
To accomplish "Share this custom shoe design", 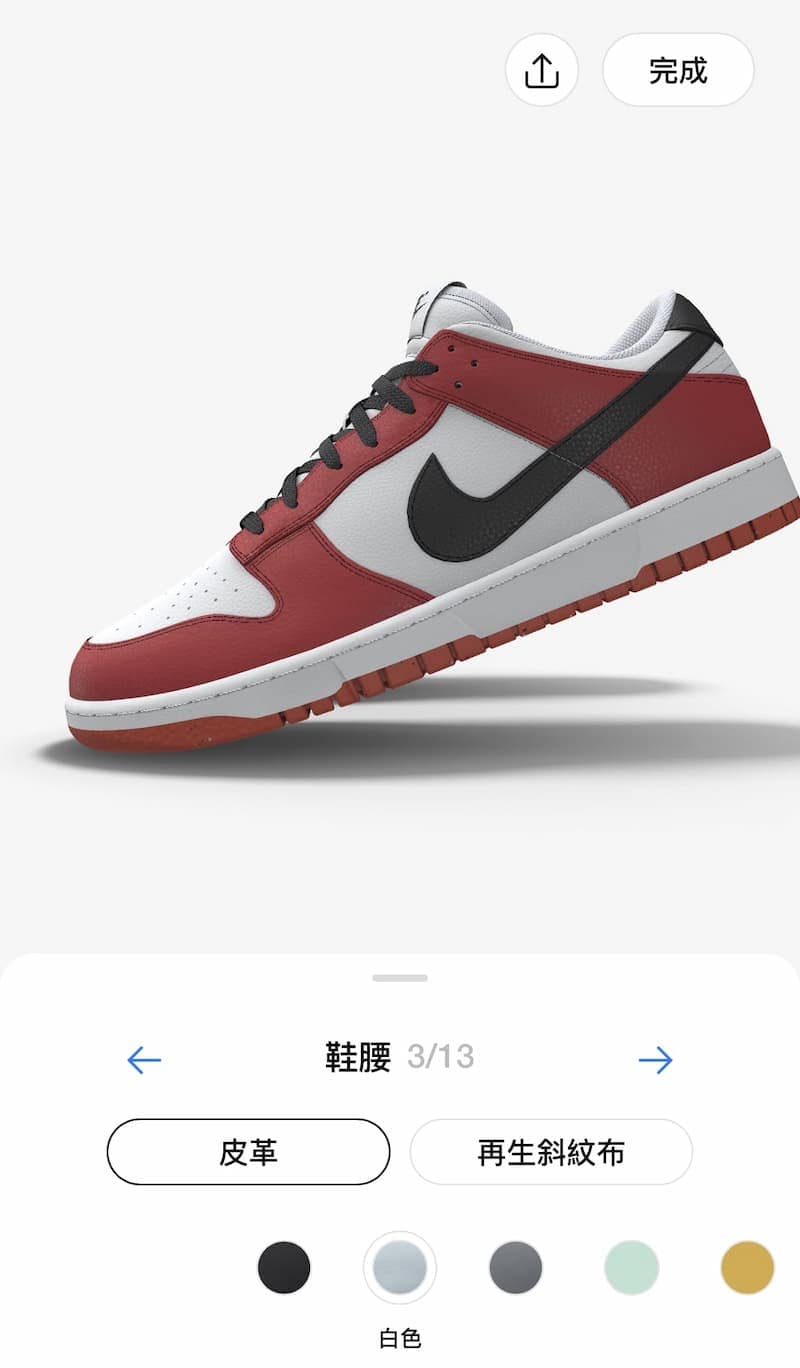I will [541, 70].
